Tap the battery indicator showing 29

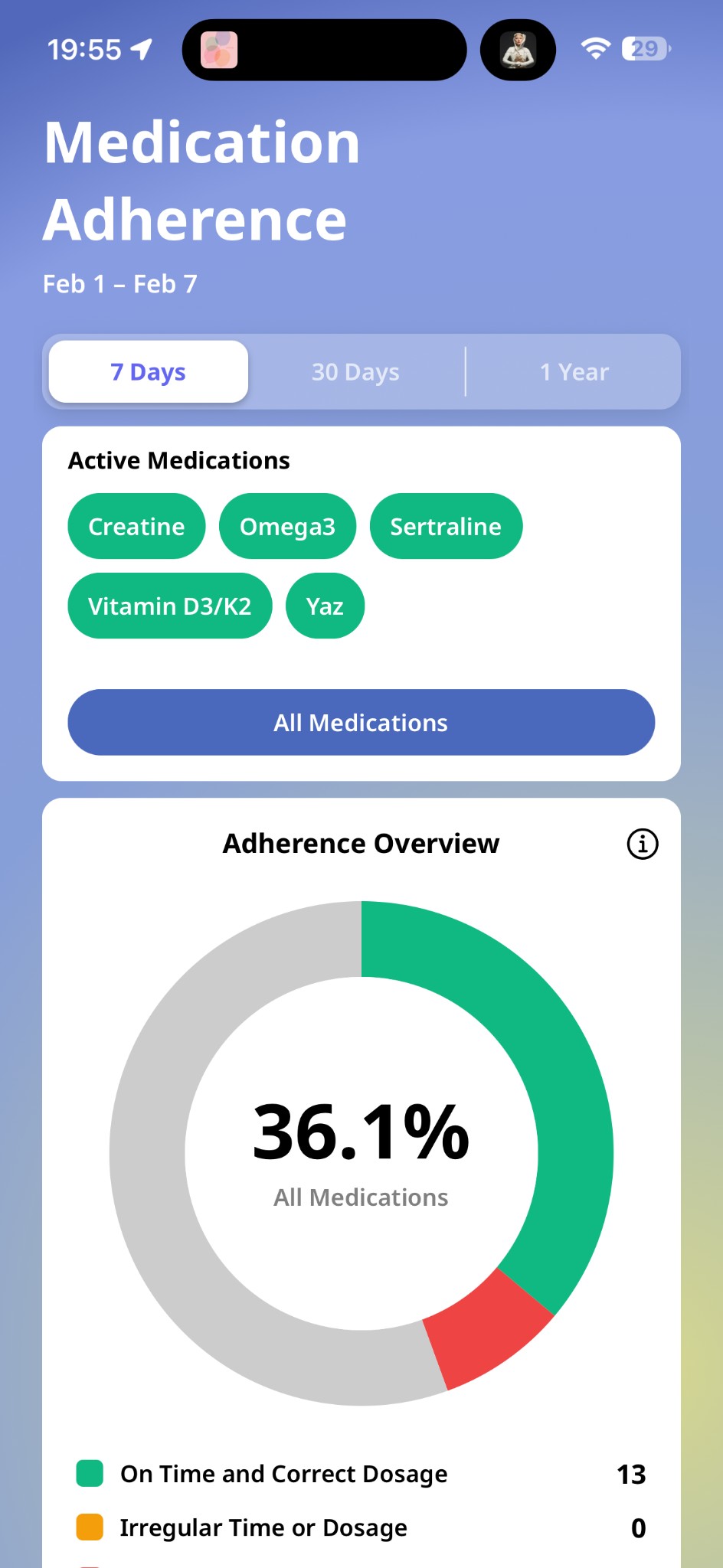[644, 48]
